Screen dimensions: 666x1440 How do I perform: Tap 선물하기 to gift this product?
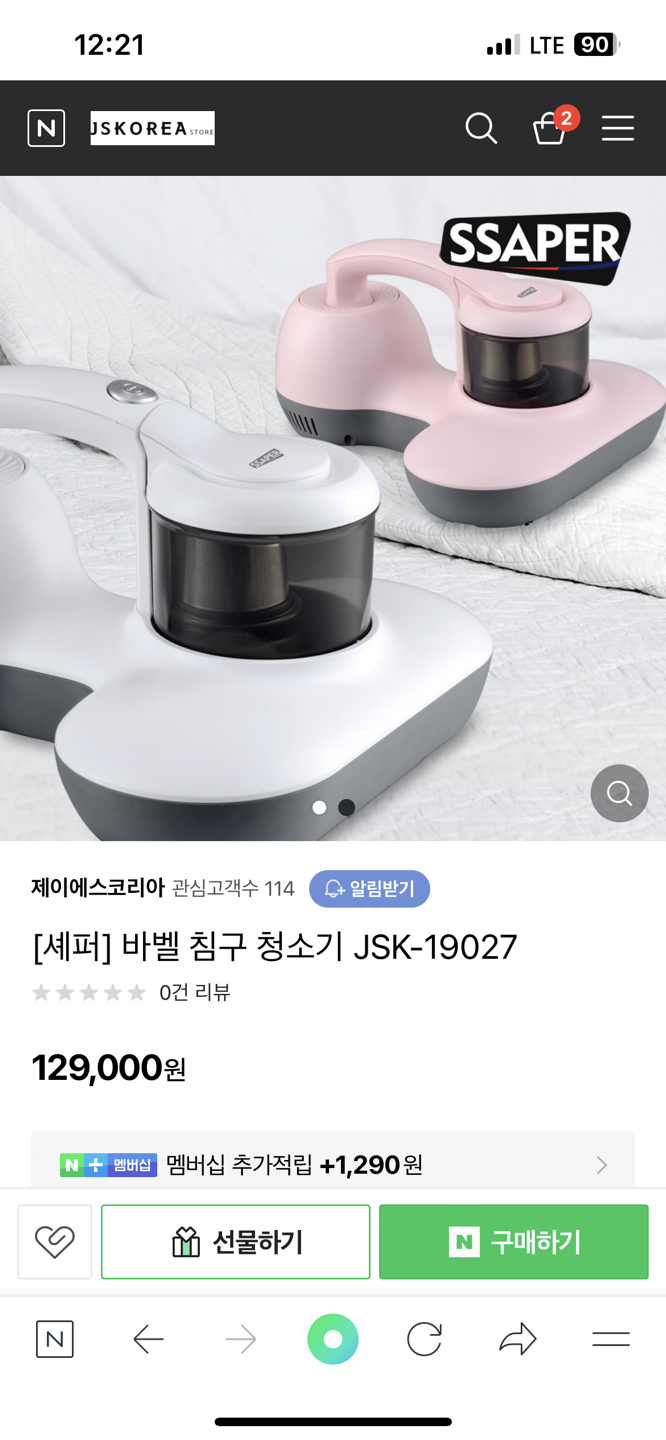236,1242
